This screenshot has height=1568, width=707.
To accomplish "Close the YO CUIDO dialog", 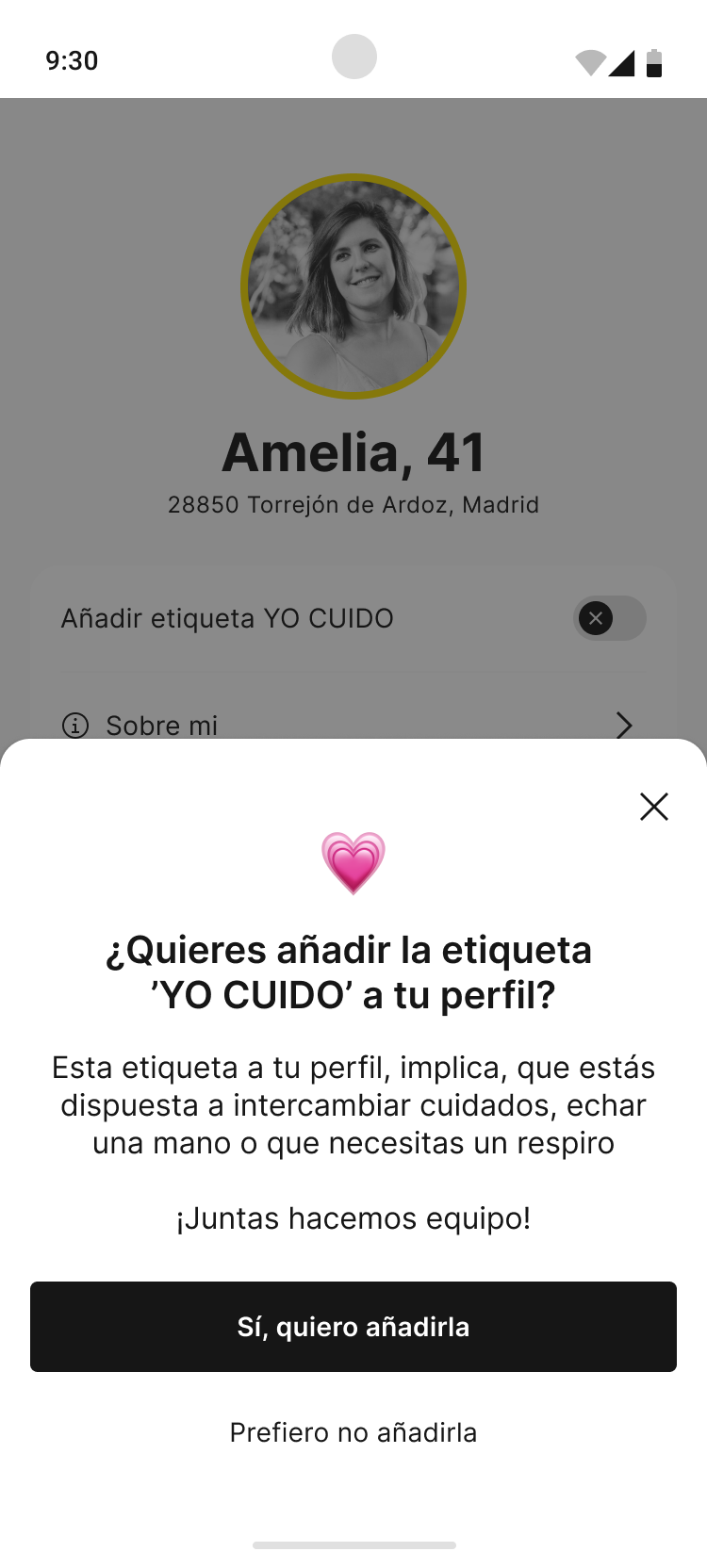I will click(653, 807).
